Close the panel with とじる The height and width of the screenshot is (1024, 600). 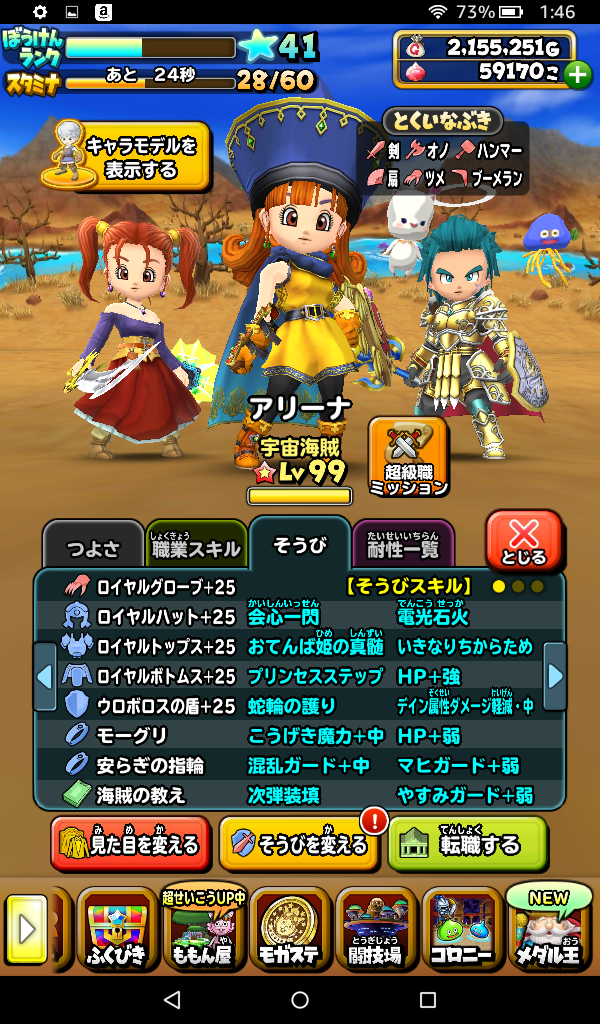(524, 542)
